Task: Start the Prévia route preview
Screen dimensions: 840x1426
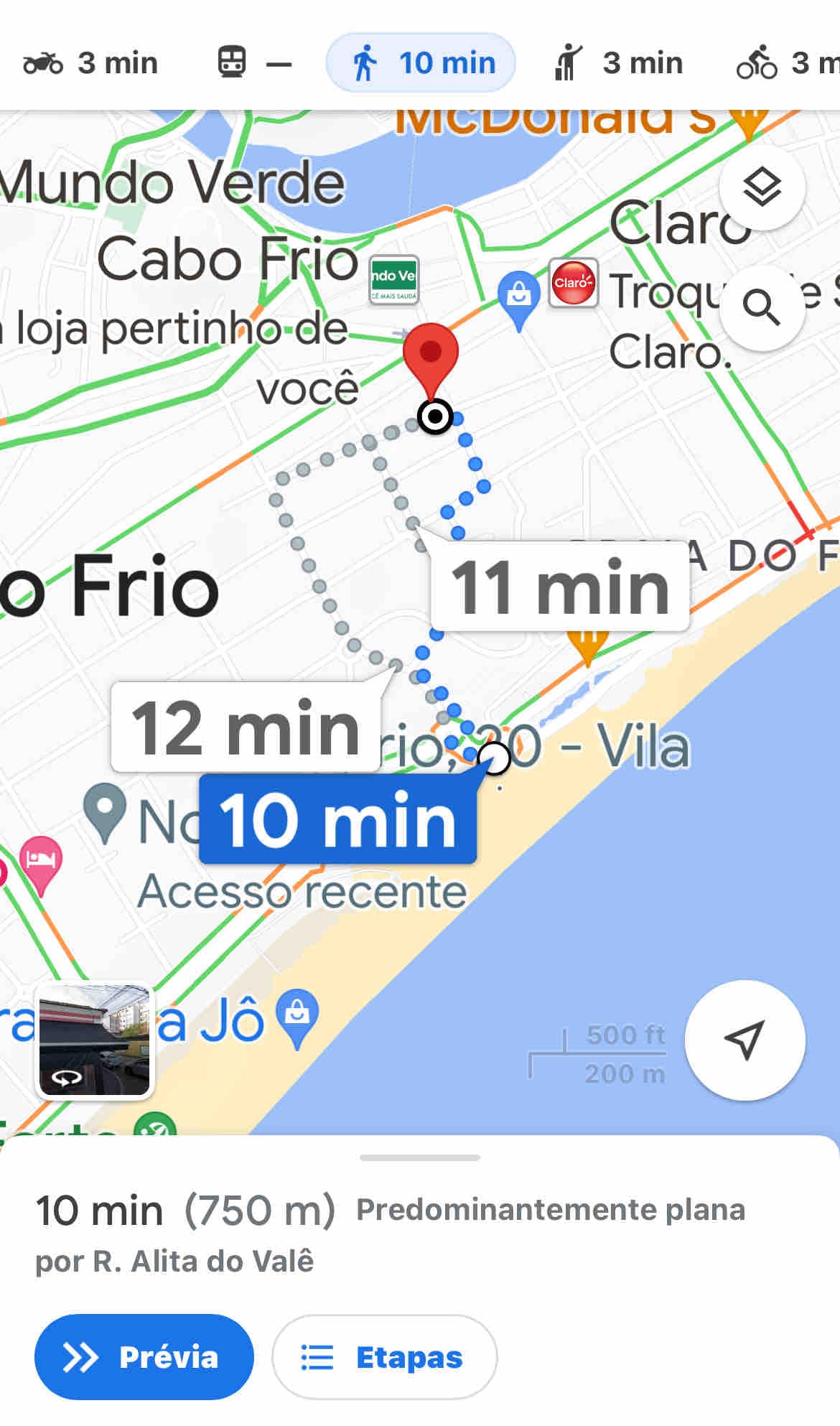Action: [x=144, y=1357]
